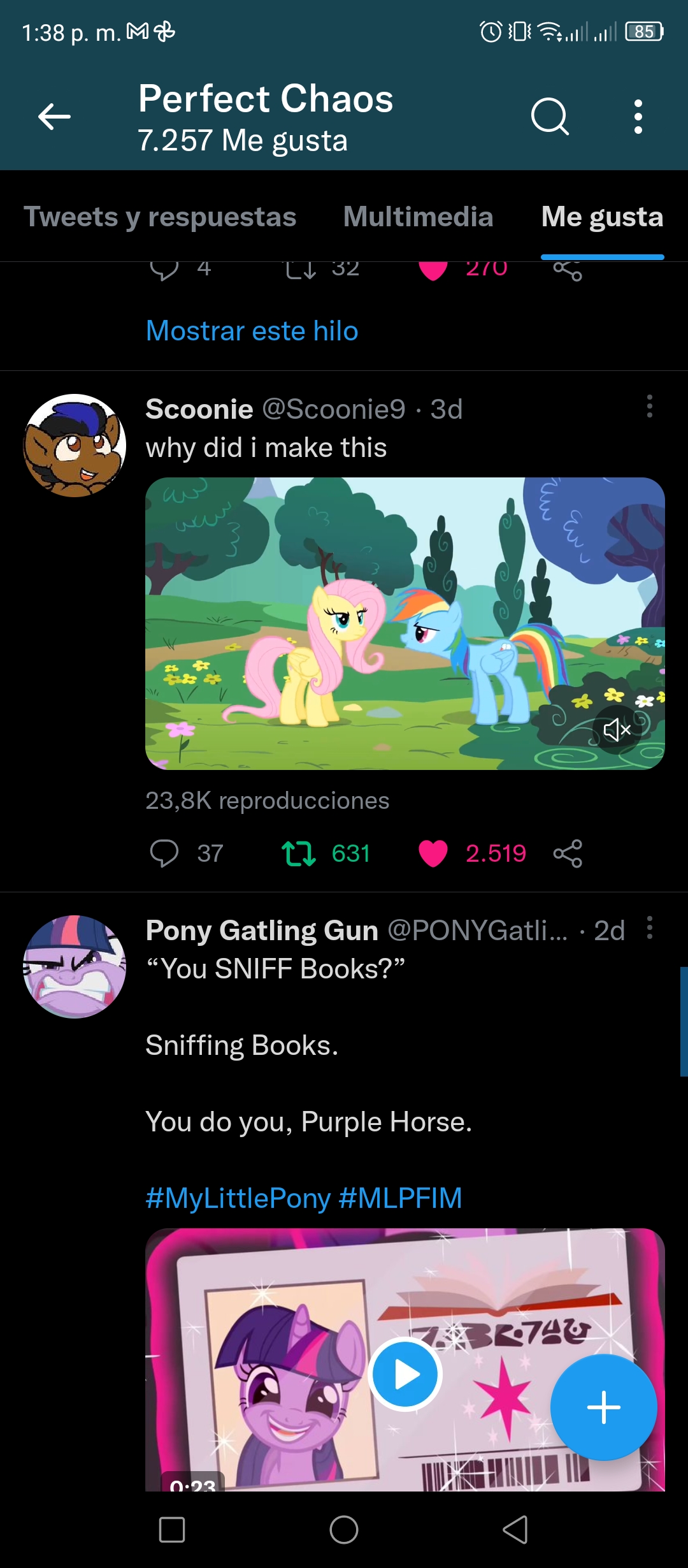Compose a new tweet with the plus button
Screen dimensions: 688x1568
(603, 1407)
